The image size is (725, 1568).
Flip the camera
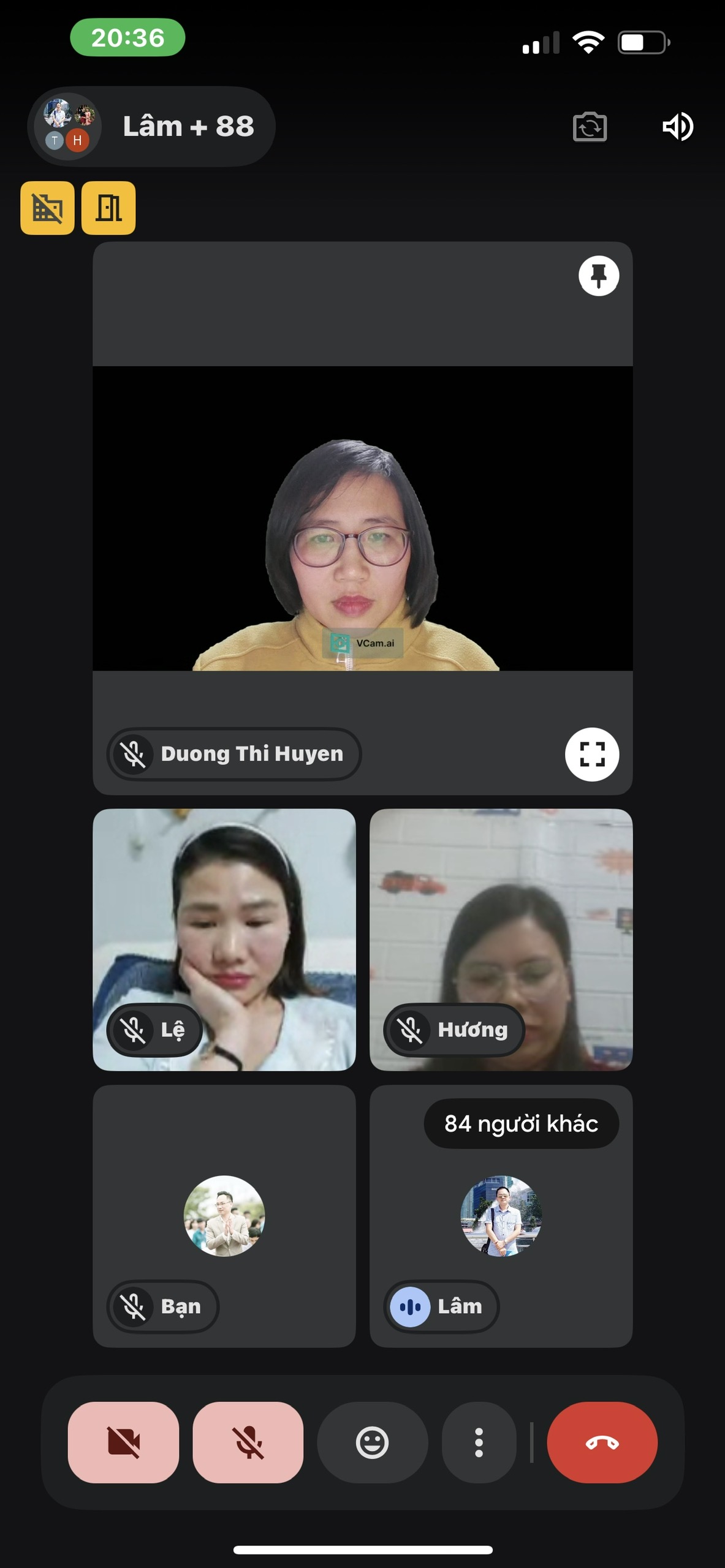590,127
